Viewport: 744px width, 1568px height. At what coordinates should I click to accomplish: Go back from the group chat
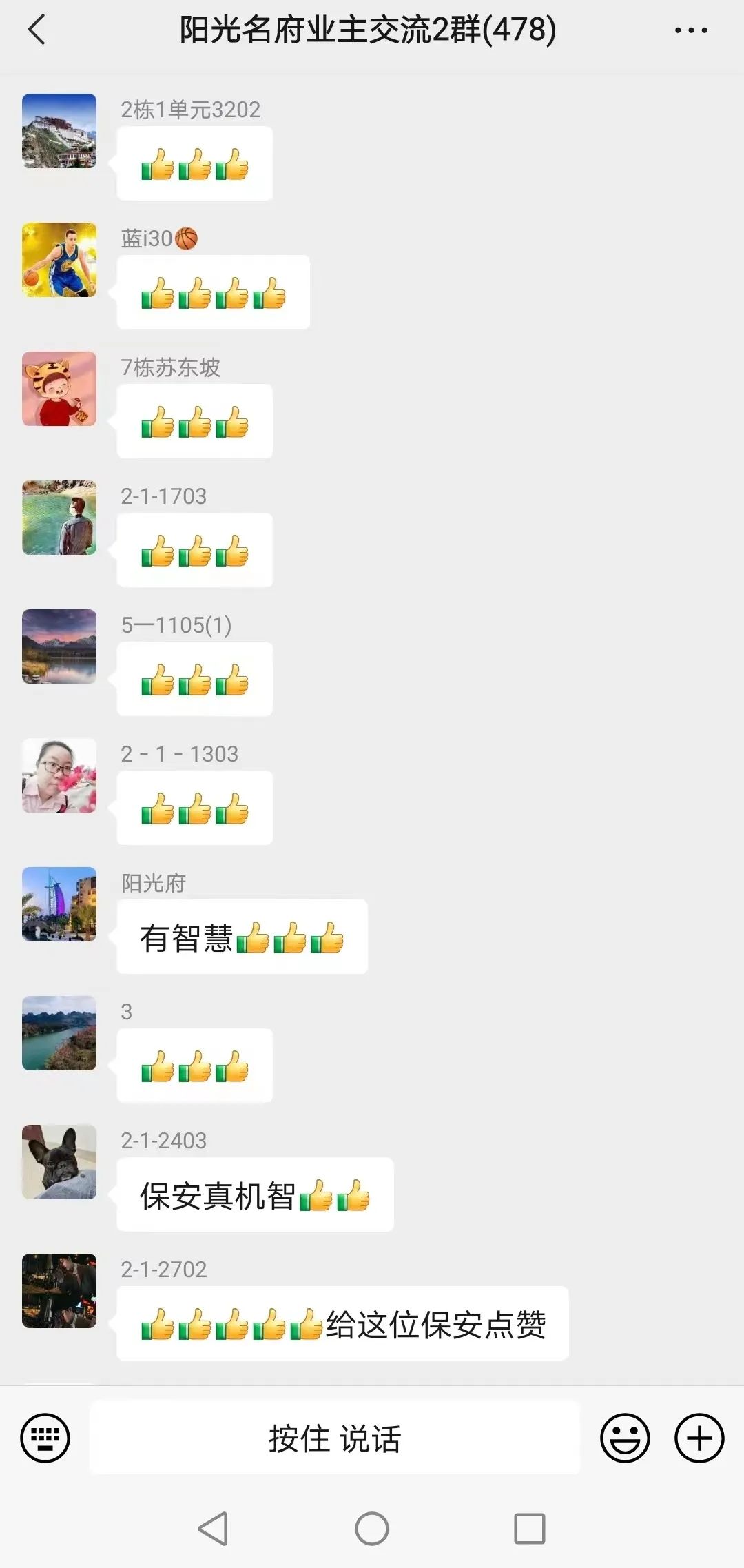point(37,30)
